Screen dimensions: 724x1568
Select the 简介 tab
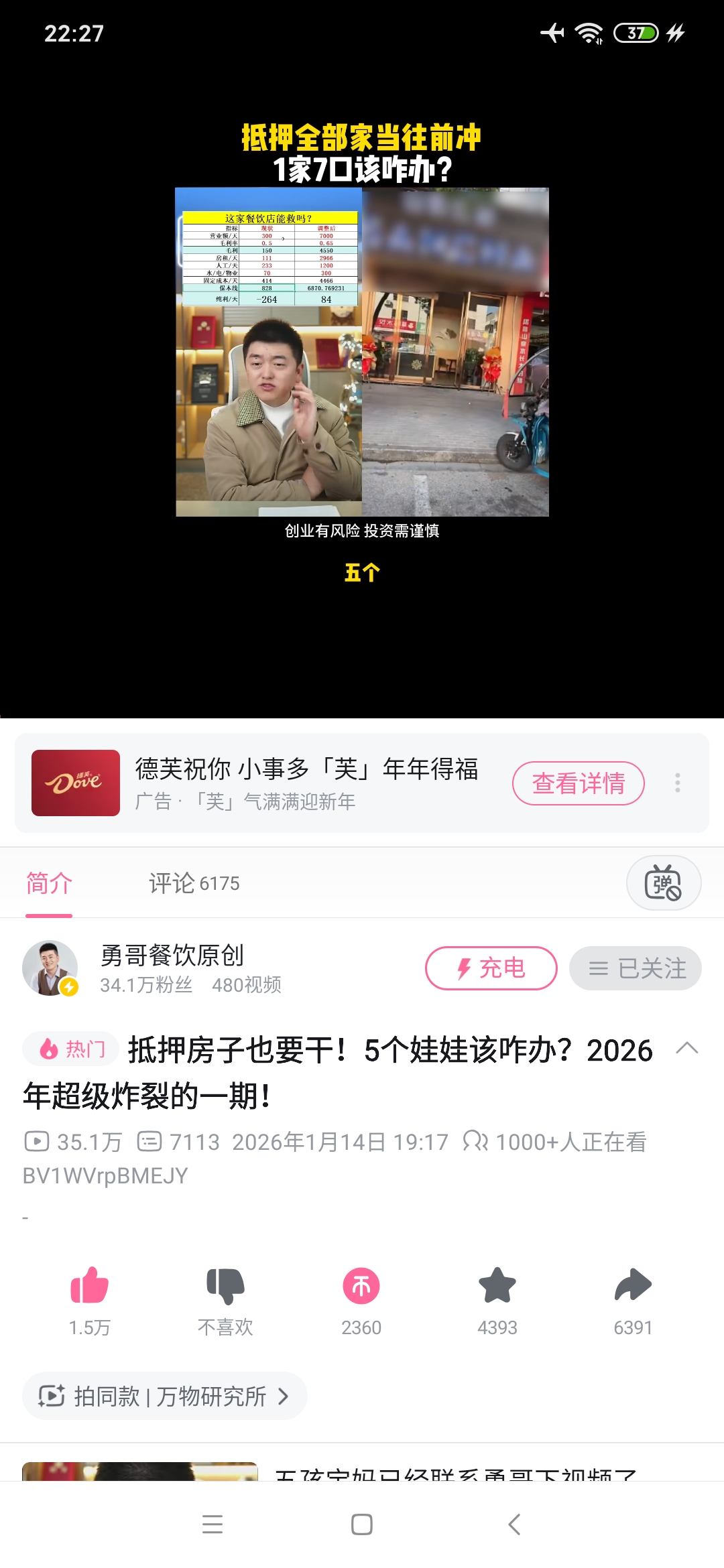[48, 883]
